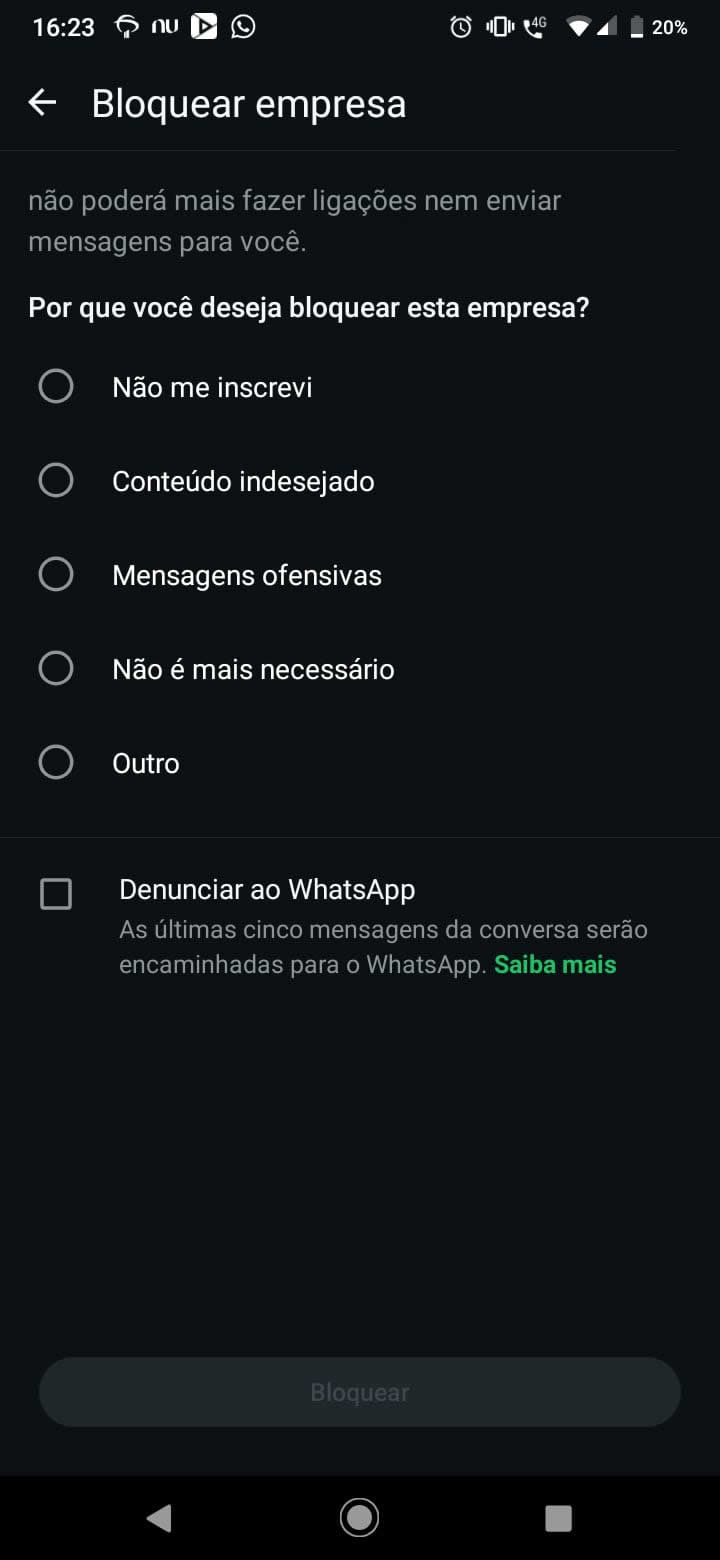The image size is (720, 1560).
Task: Select the "Não me inscrevi" reason
Action: pos(56,387)
